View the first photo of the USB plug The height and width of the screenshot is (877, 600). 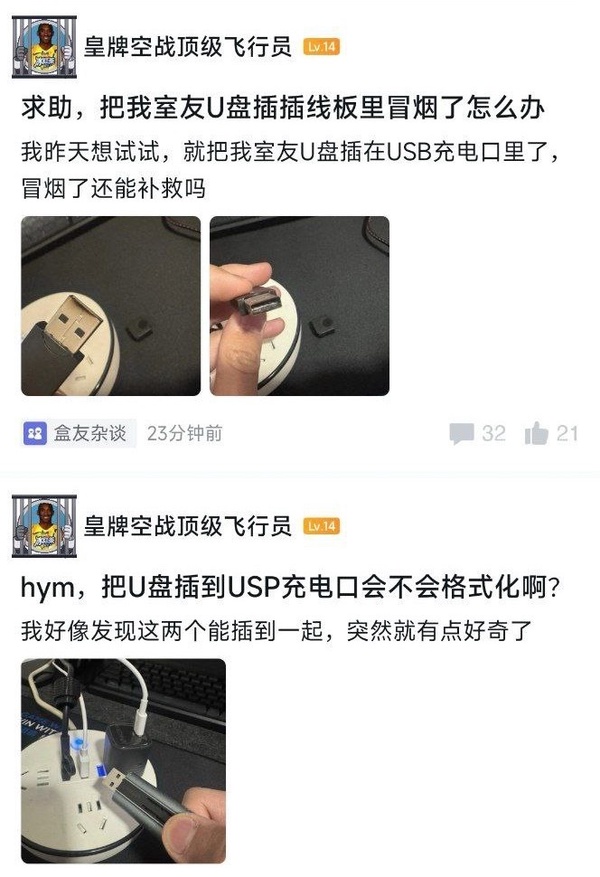click(x=110, y=305)
